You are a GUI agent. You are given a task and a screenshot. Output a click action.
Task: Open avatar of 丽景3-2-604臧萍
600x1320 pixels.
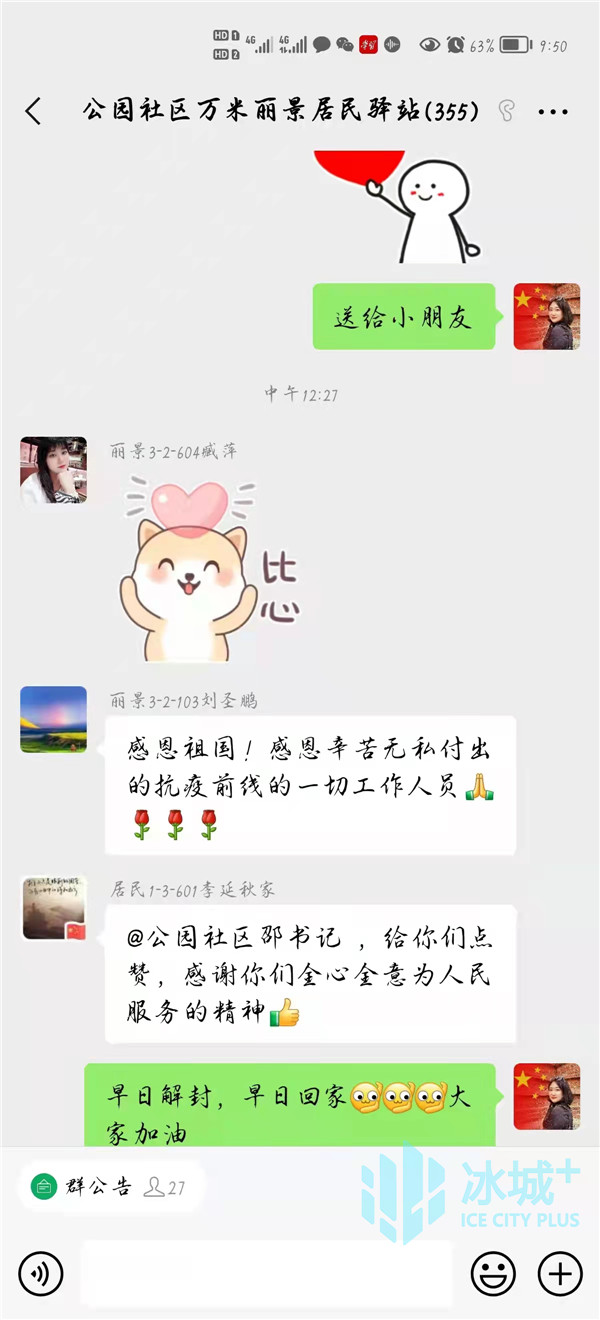(53, 469)
